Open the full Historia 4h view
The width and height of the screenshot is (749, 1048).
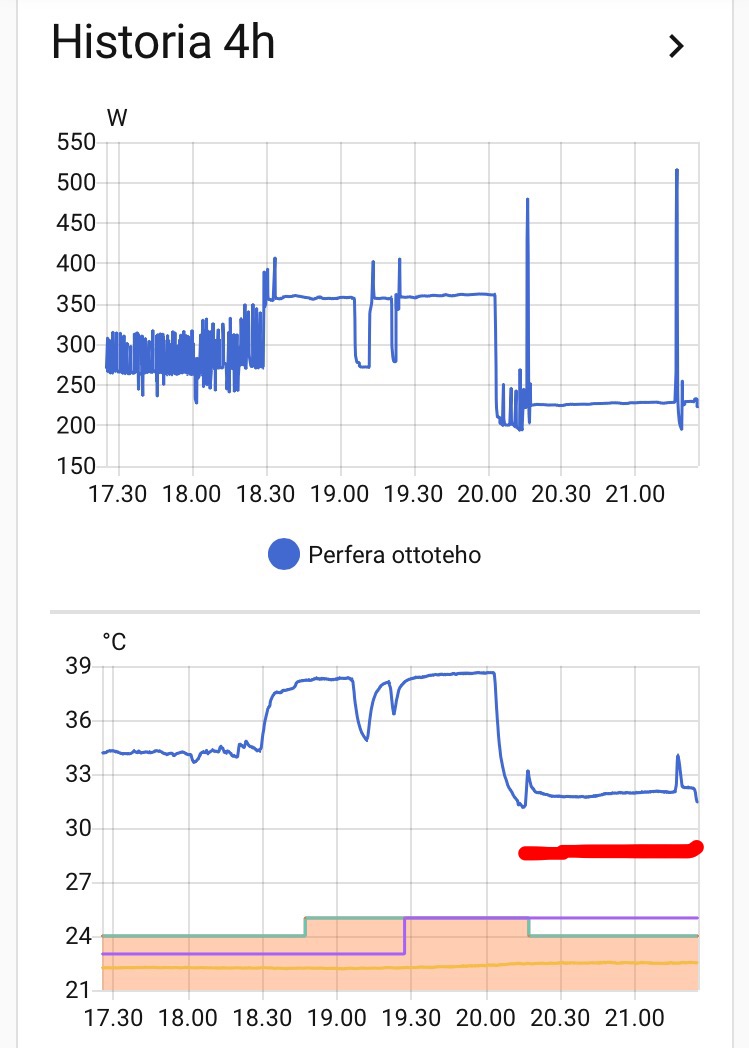click(x=677, y=46)
